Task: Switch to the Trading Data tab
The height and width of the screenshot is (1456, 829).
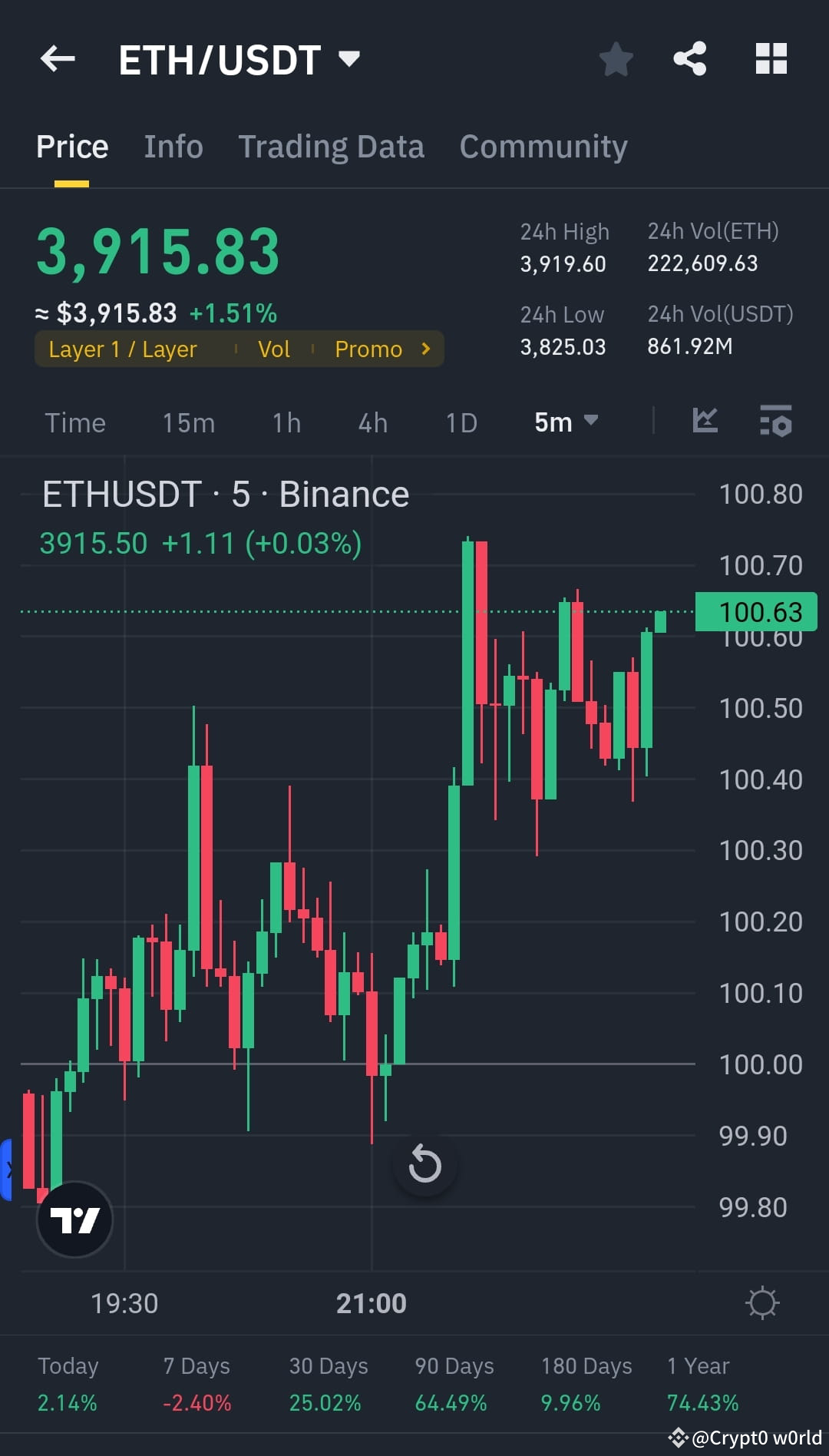Action: [x=332, y=146]
